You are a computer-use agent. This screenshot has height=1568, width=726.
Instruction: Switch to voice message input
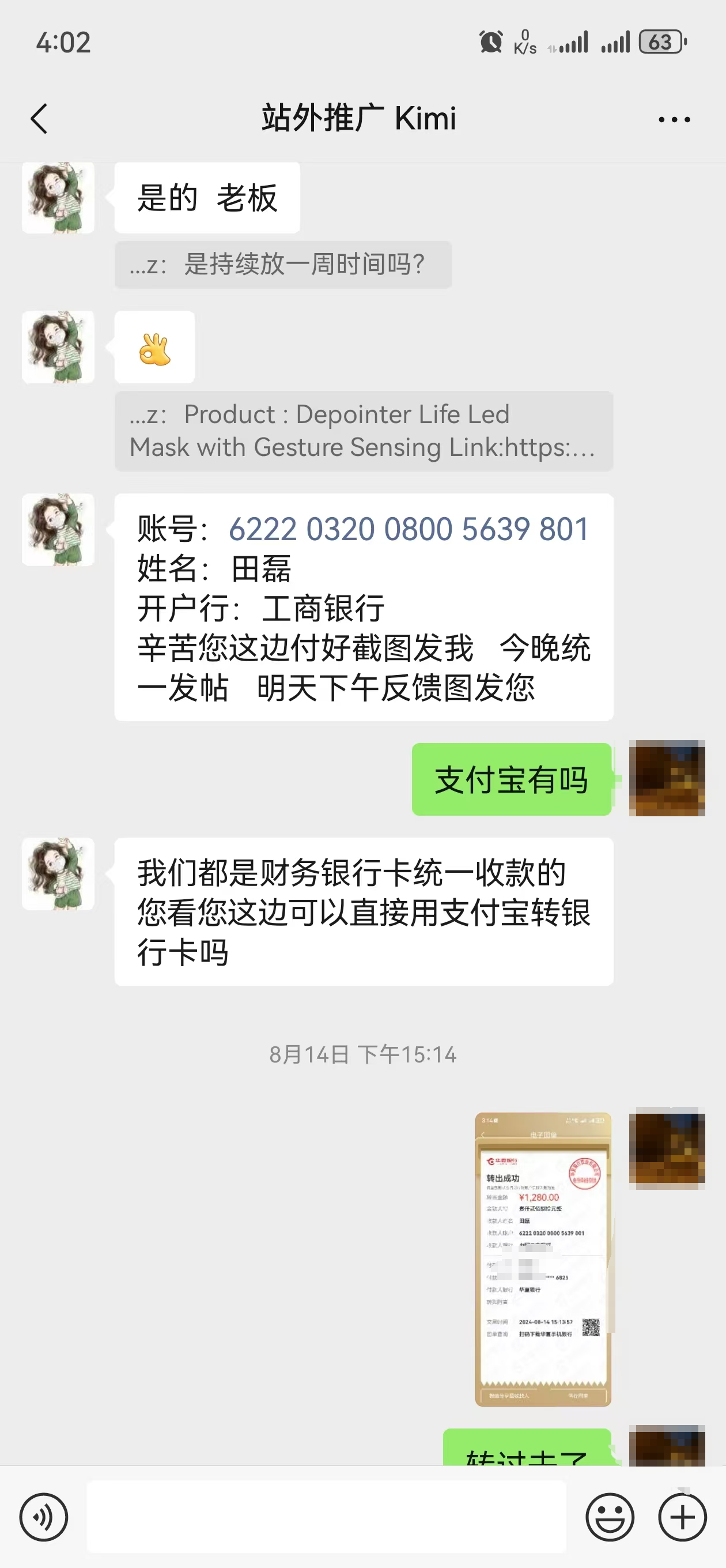[x=43, y=1517]
